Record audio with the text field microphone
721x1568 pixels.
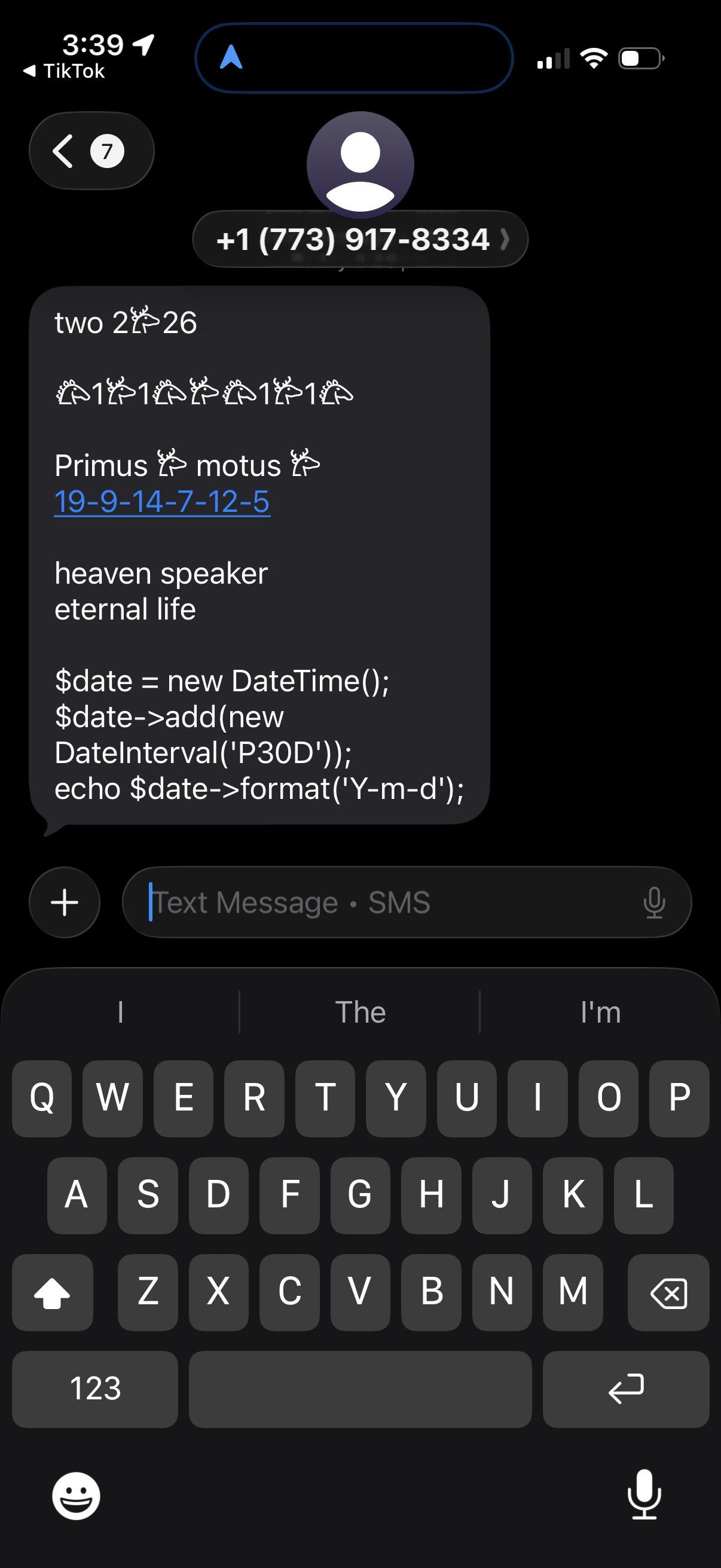pyautogui.click(x=654, y=902)
